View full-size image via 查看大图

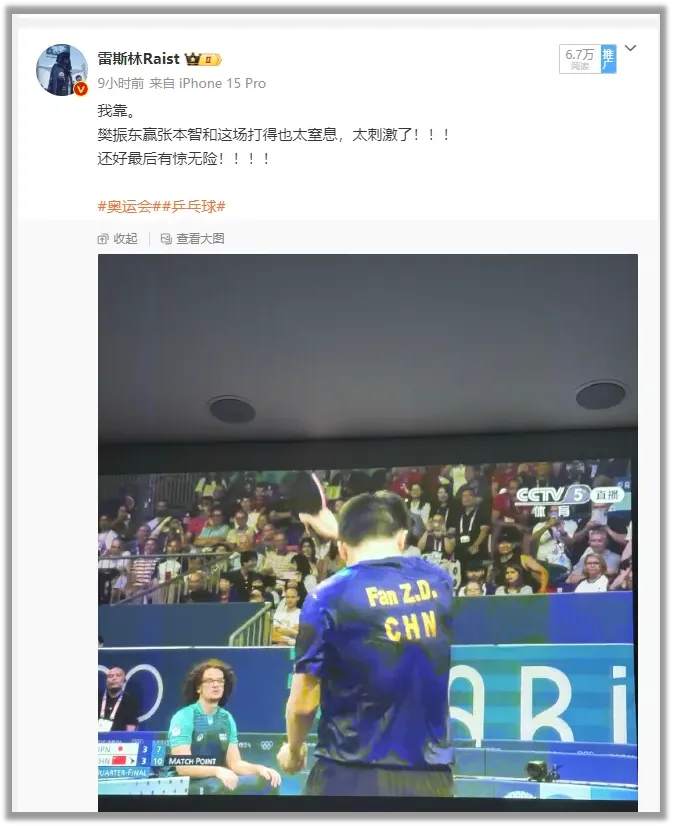point(193,239)
